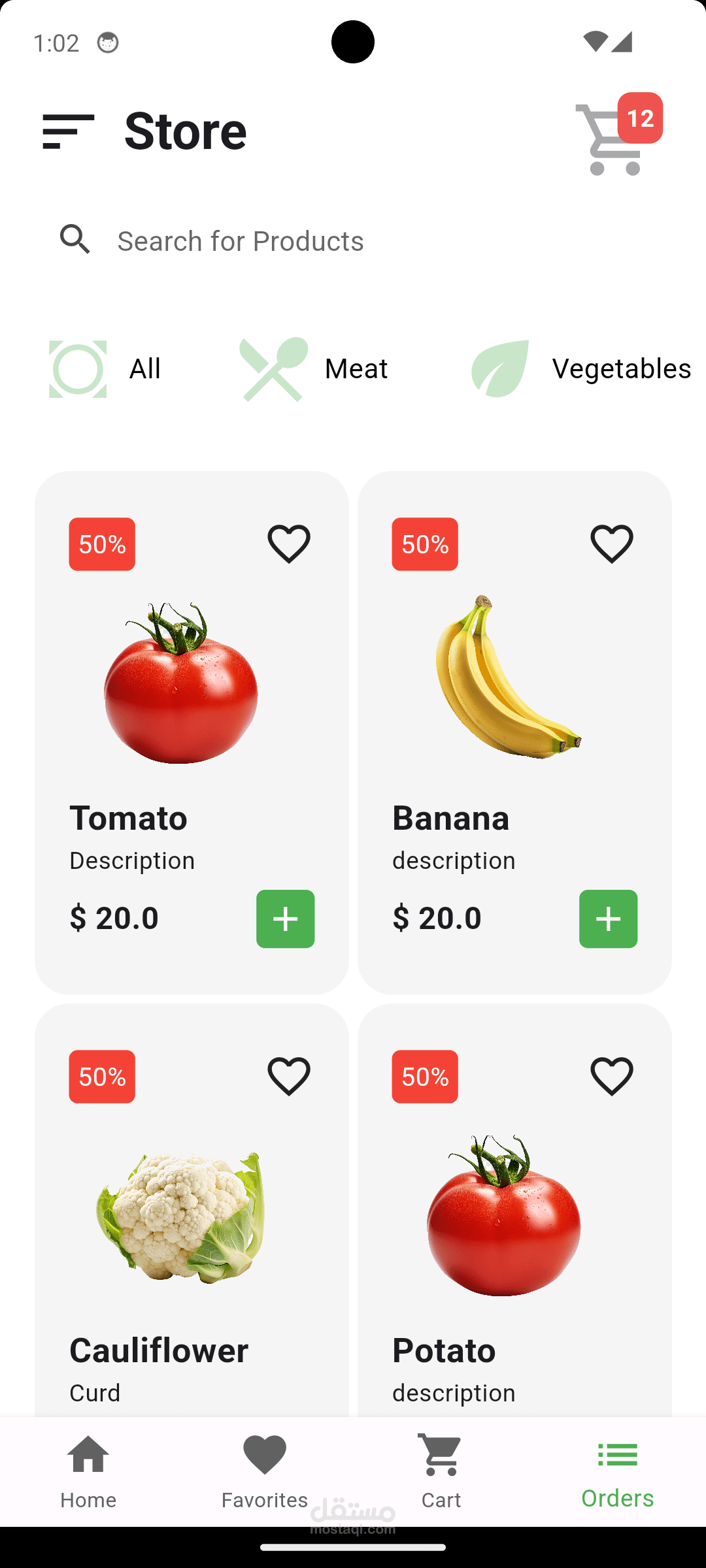Like the Cauliflower product
Image resolution: width=706 pixels, height=1568 pixels.
click(x=289, y=1076)
